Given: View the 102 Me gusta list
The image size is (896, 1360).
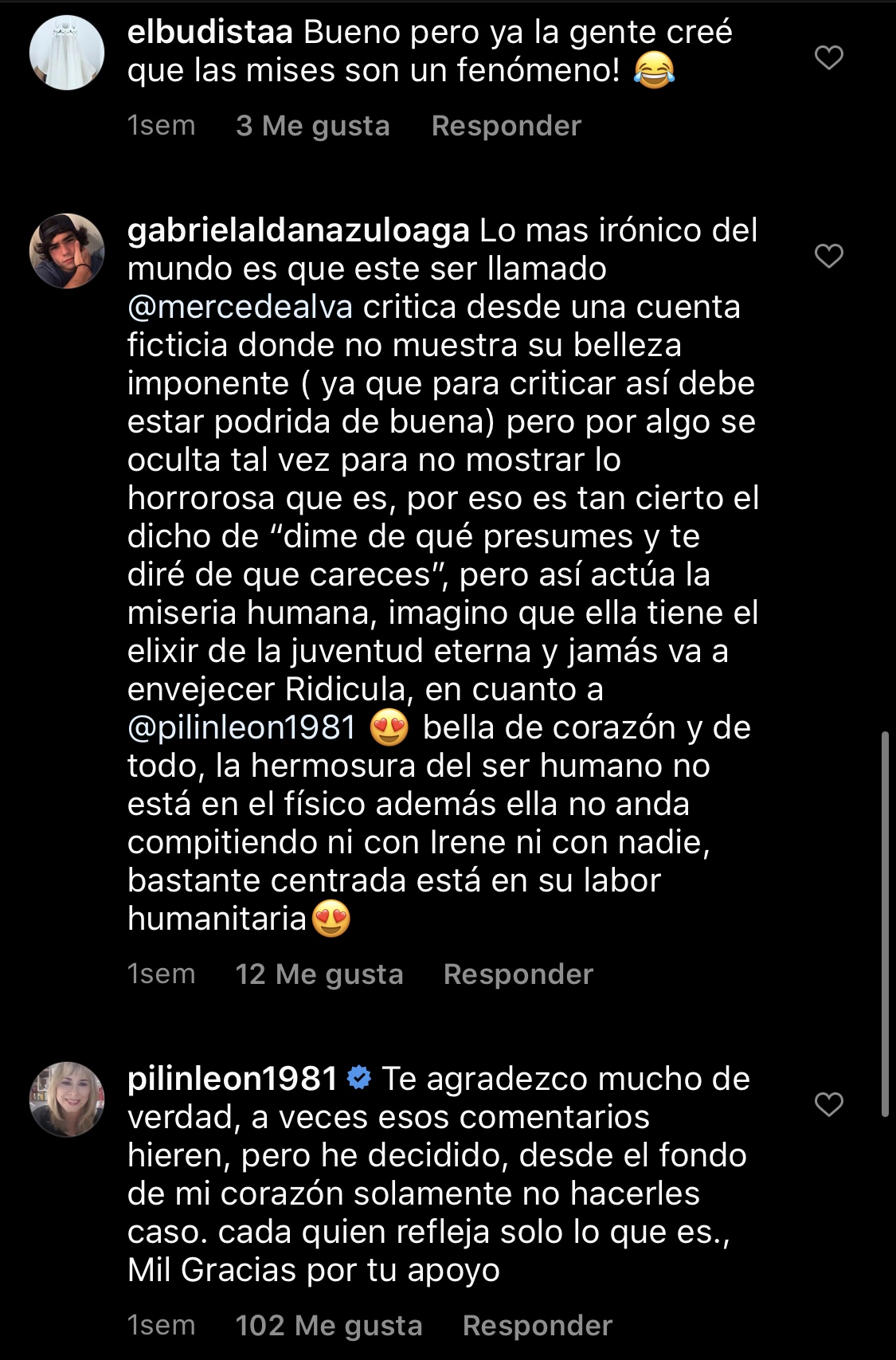Looking at the screenshot, I should [328, 1326].
